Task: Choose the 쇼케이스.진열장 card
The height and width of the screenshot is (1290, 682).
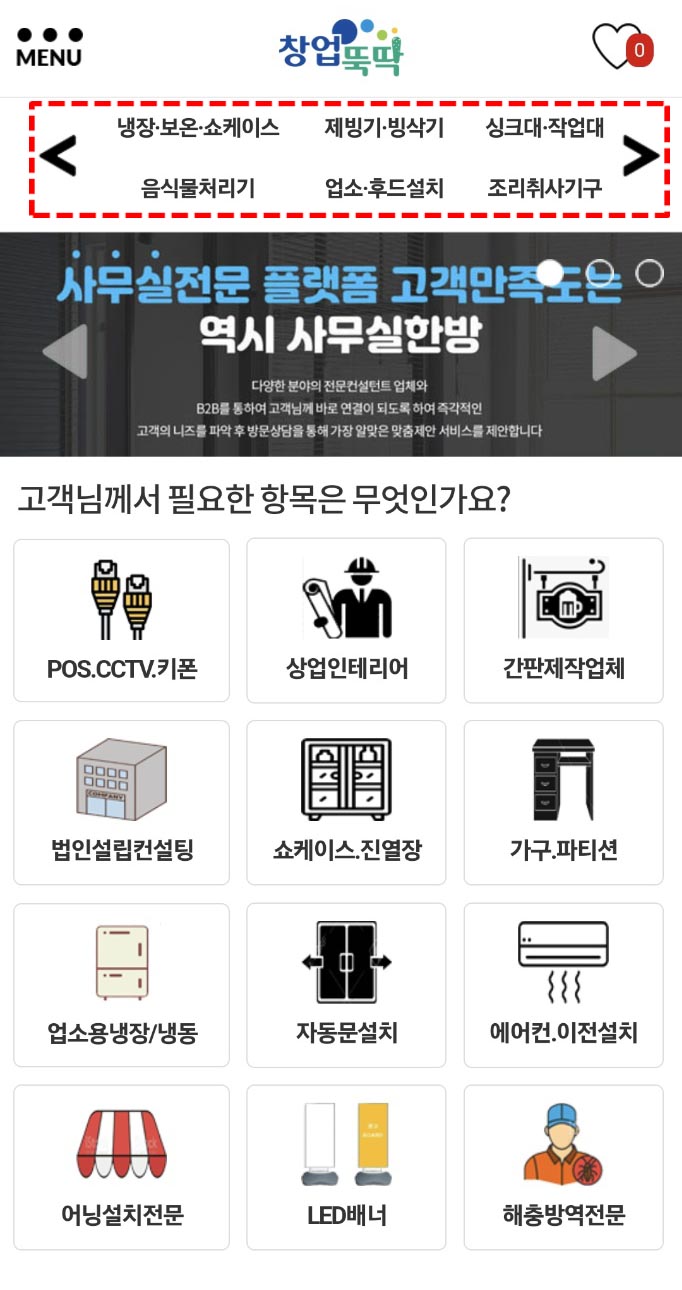Action: click(346, 802)
